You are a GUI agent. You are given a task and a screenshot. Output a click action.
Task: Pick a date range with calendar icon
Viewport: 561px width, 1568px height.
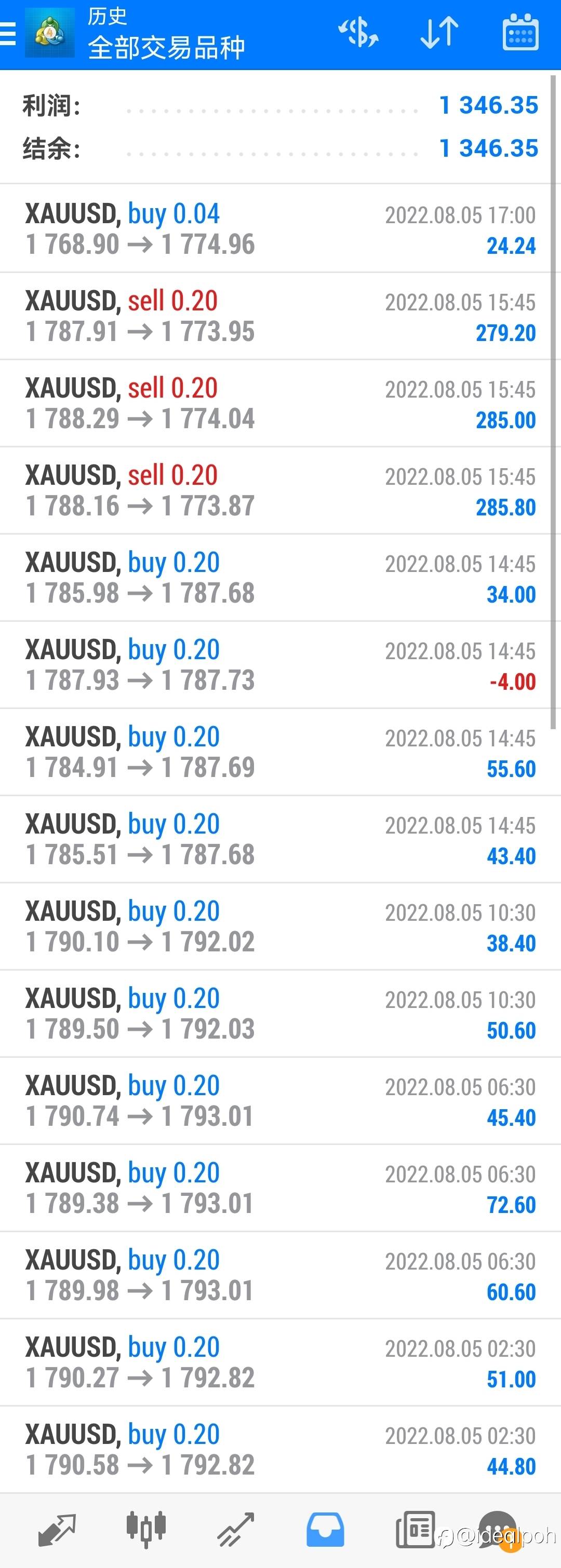point(519,33)
